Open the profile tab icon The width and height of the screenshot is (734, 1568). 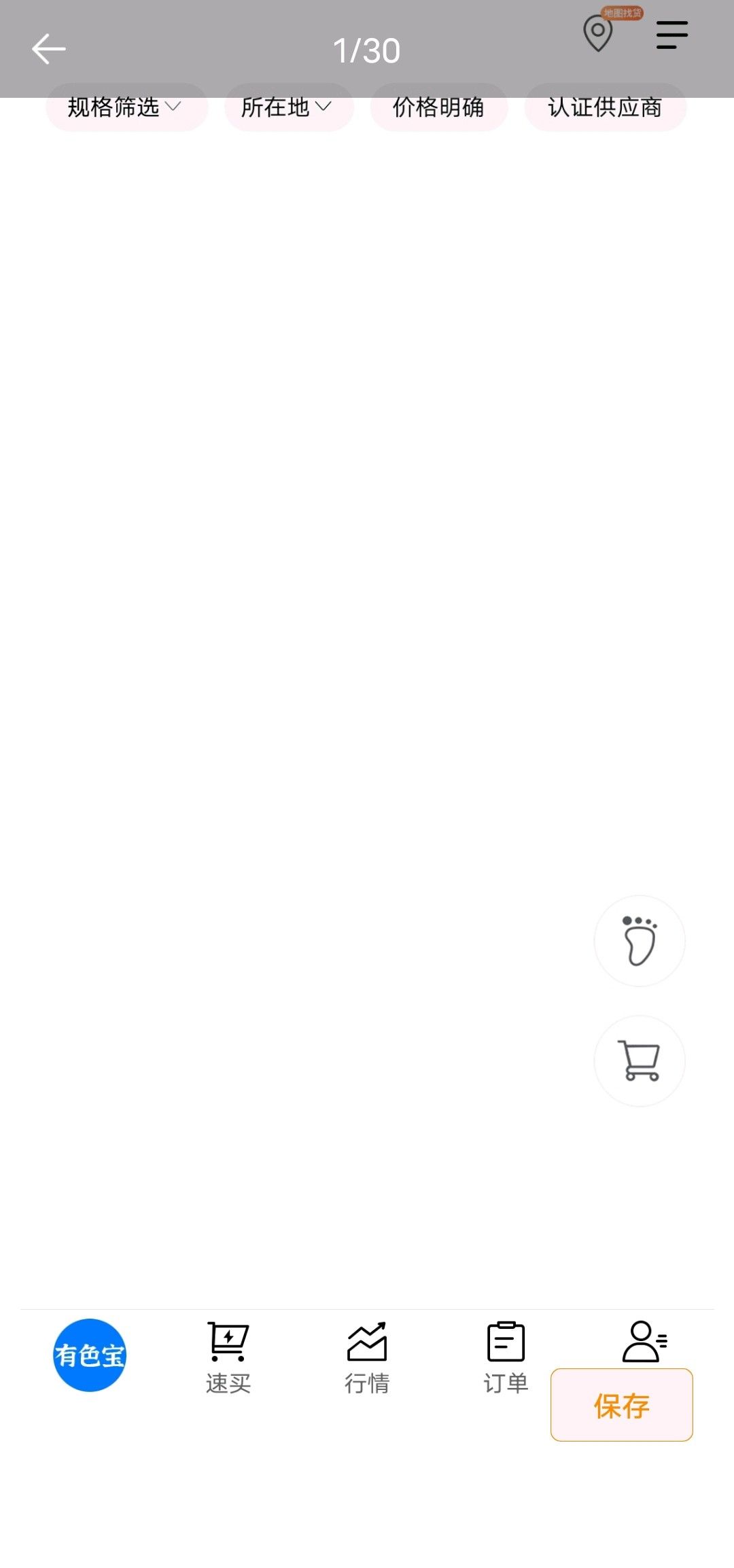(644, 1342)
